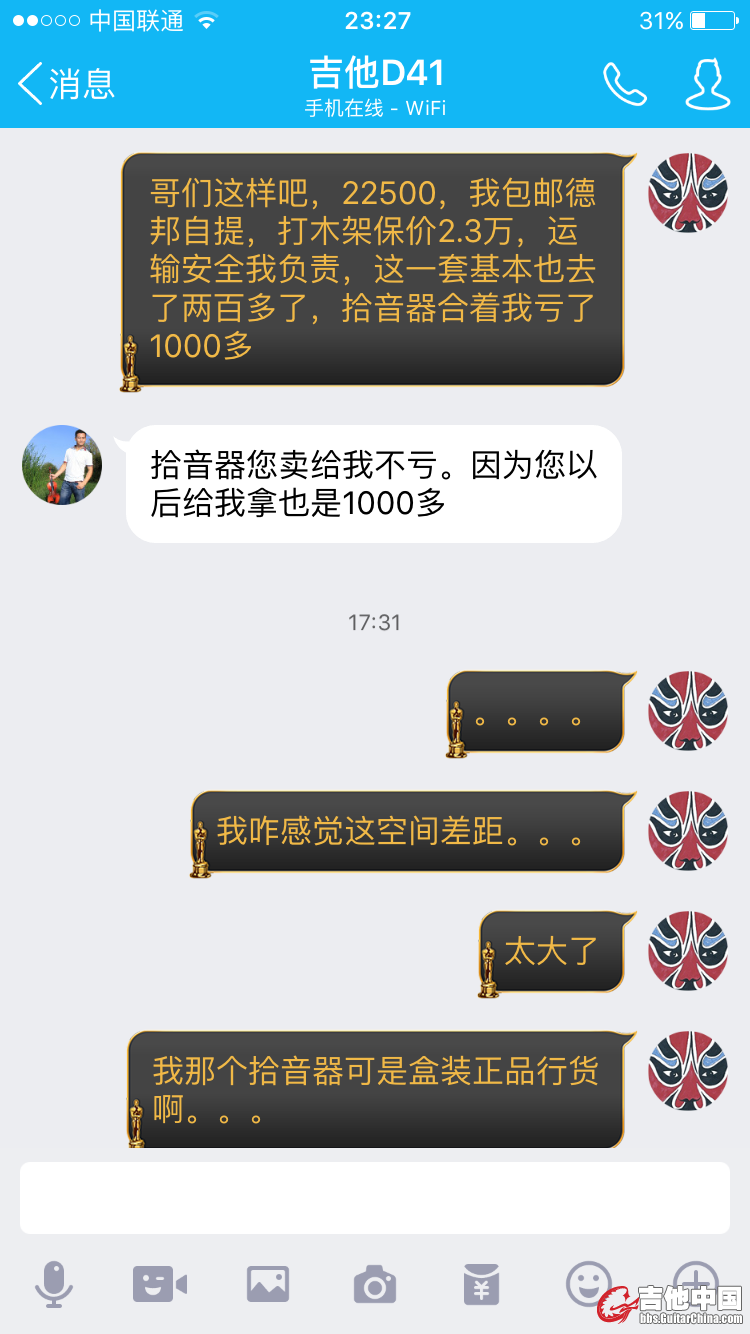Go back to 消息 list
750x1334 pixels.
pos(66,84)
